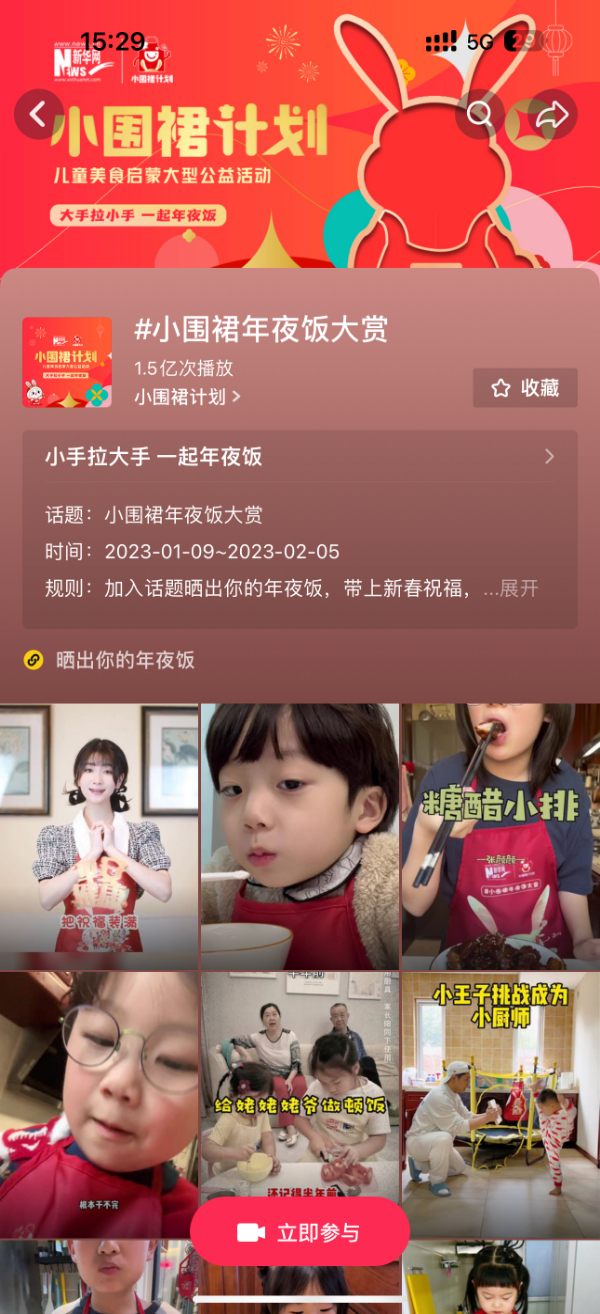This screenshot has height=1314, width=600.
Task: Join the activity with 立即参与
Action: coord(299,1232)
